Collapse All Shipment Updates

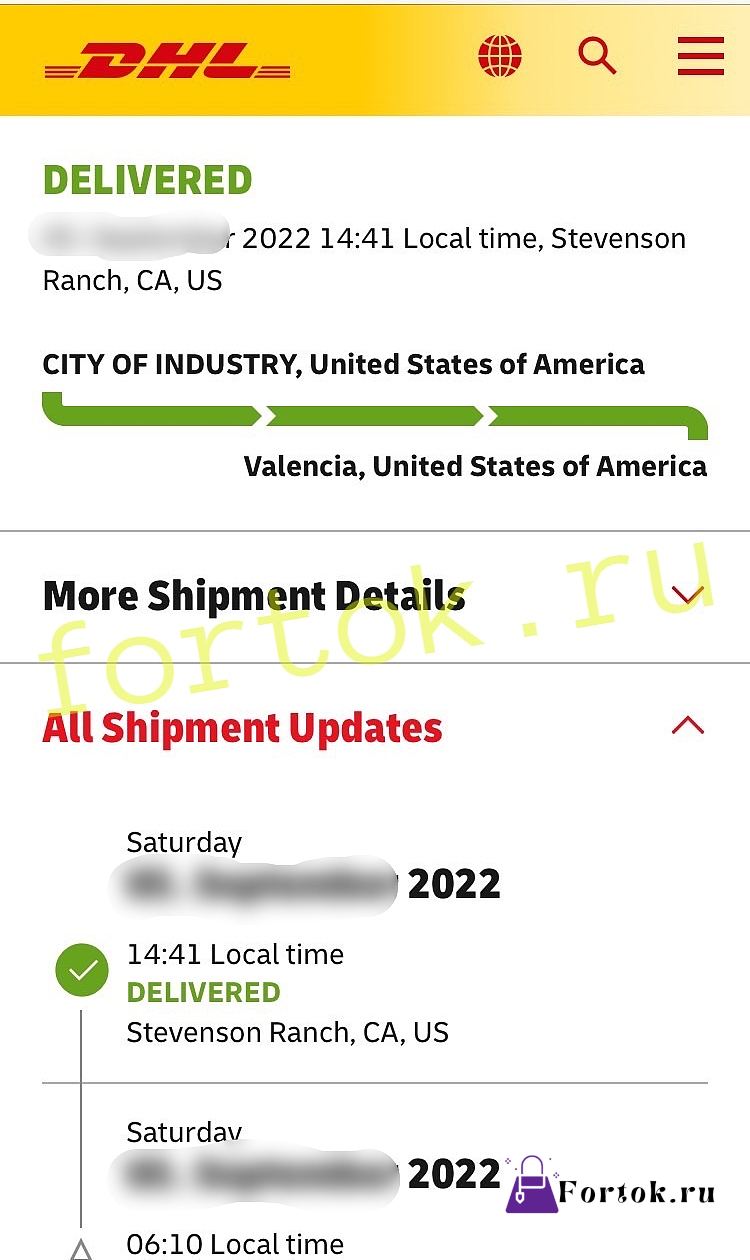point(375,727)
